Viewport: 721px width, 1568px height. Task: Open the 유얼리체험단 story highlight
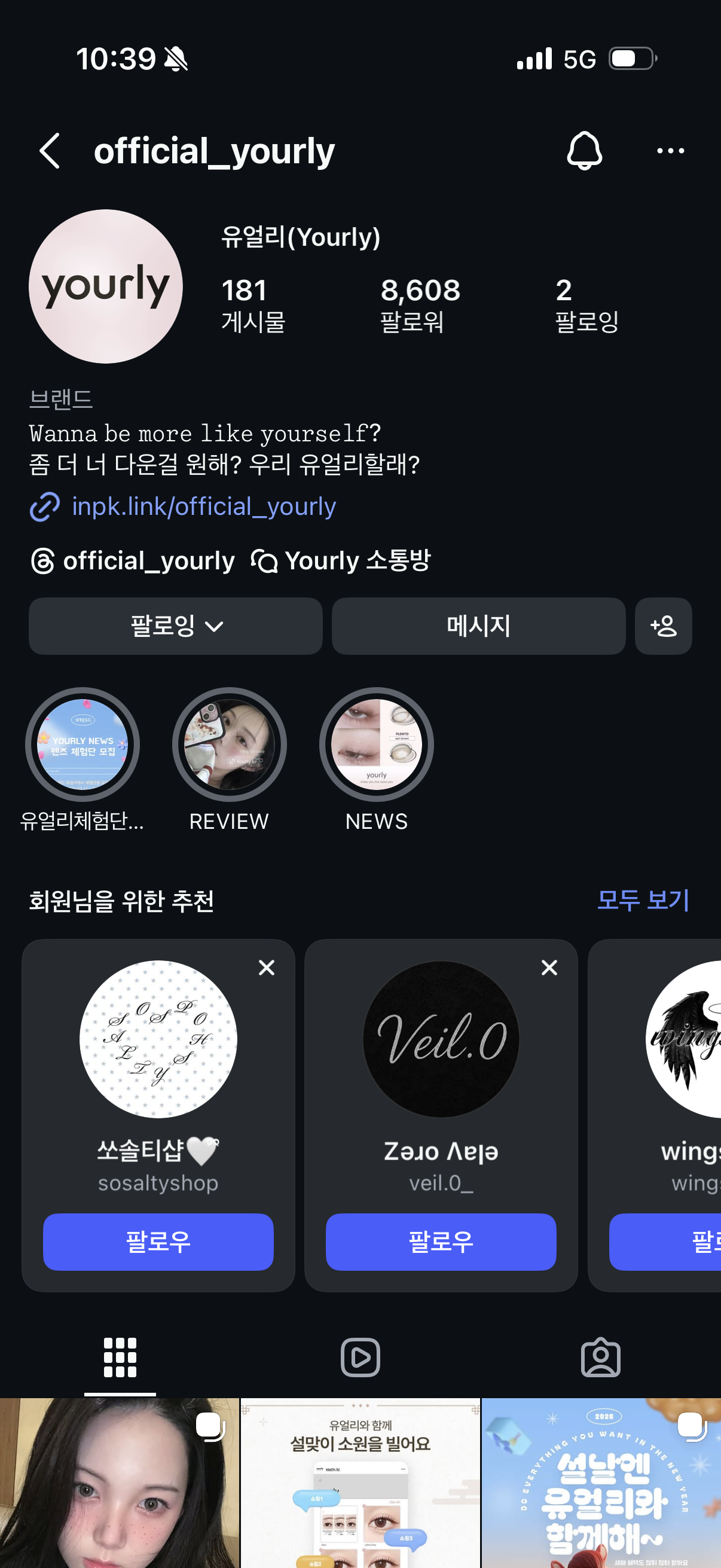[x=82, y=745]
